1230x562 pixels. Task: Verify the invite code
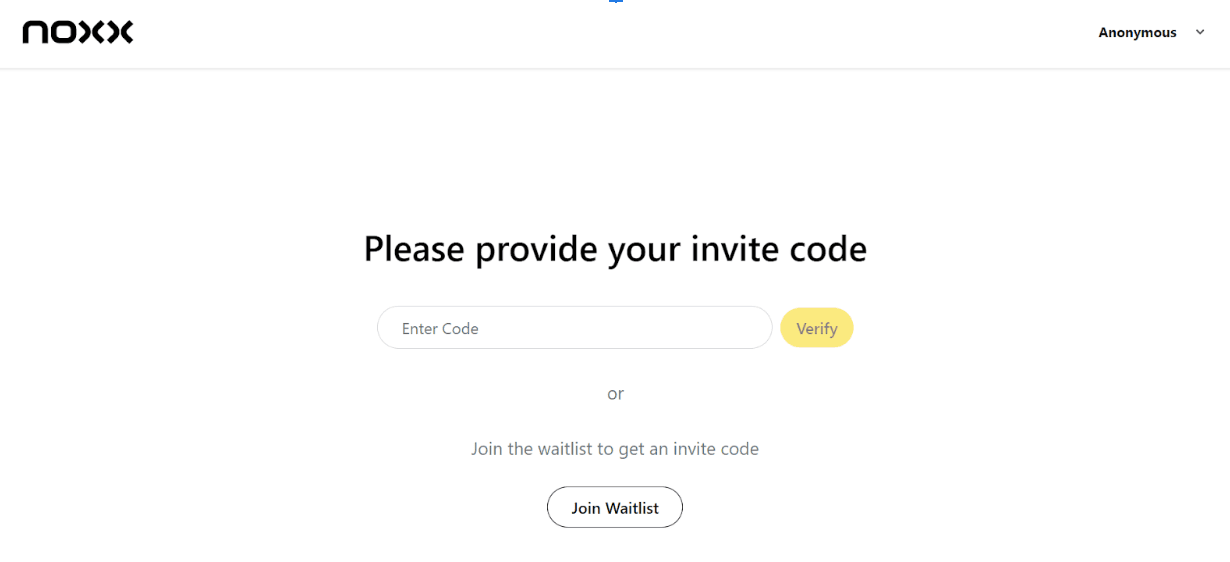(816, 328)
